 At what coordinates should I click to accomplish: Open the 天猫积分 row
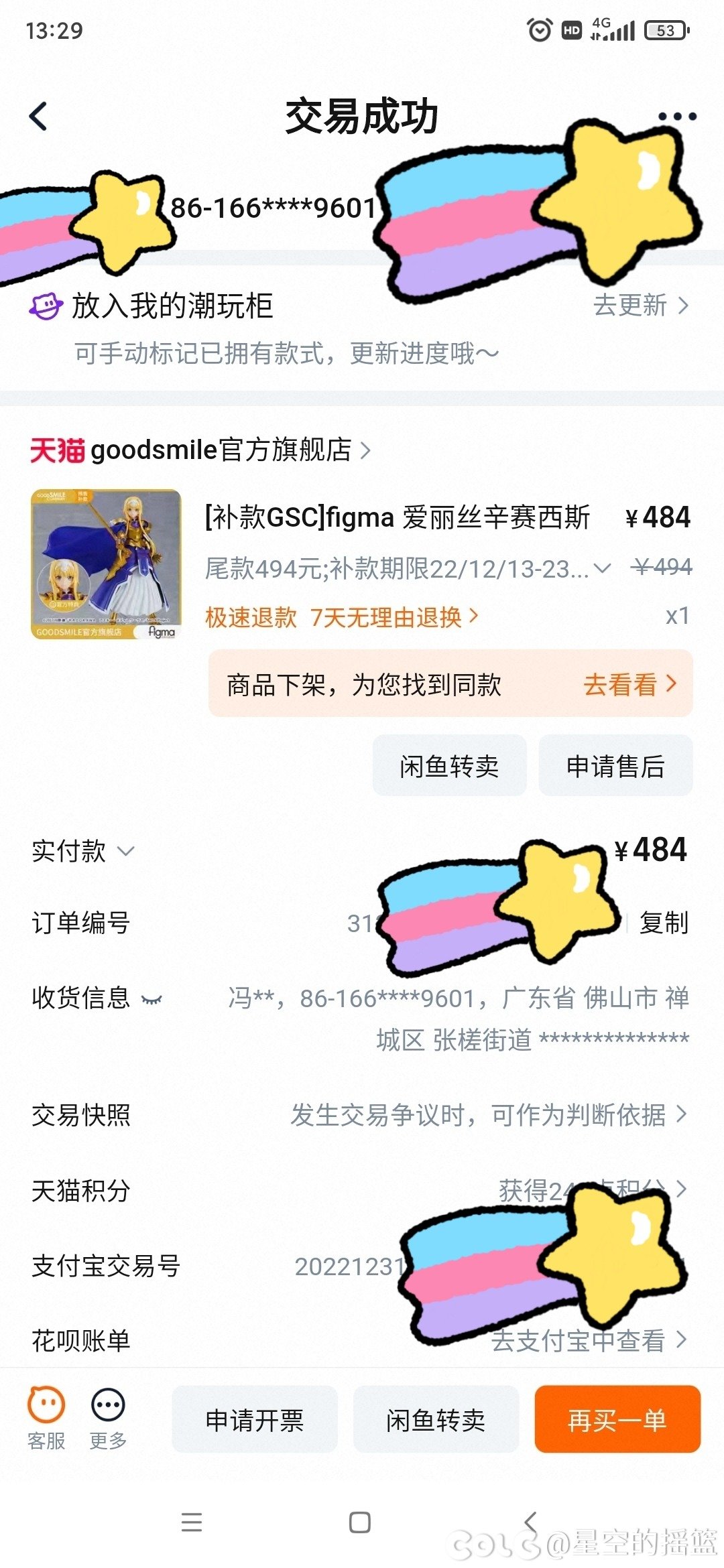tap(362, 1191)
